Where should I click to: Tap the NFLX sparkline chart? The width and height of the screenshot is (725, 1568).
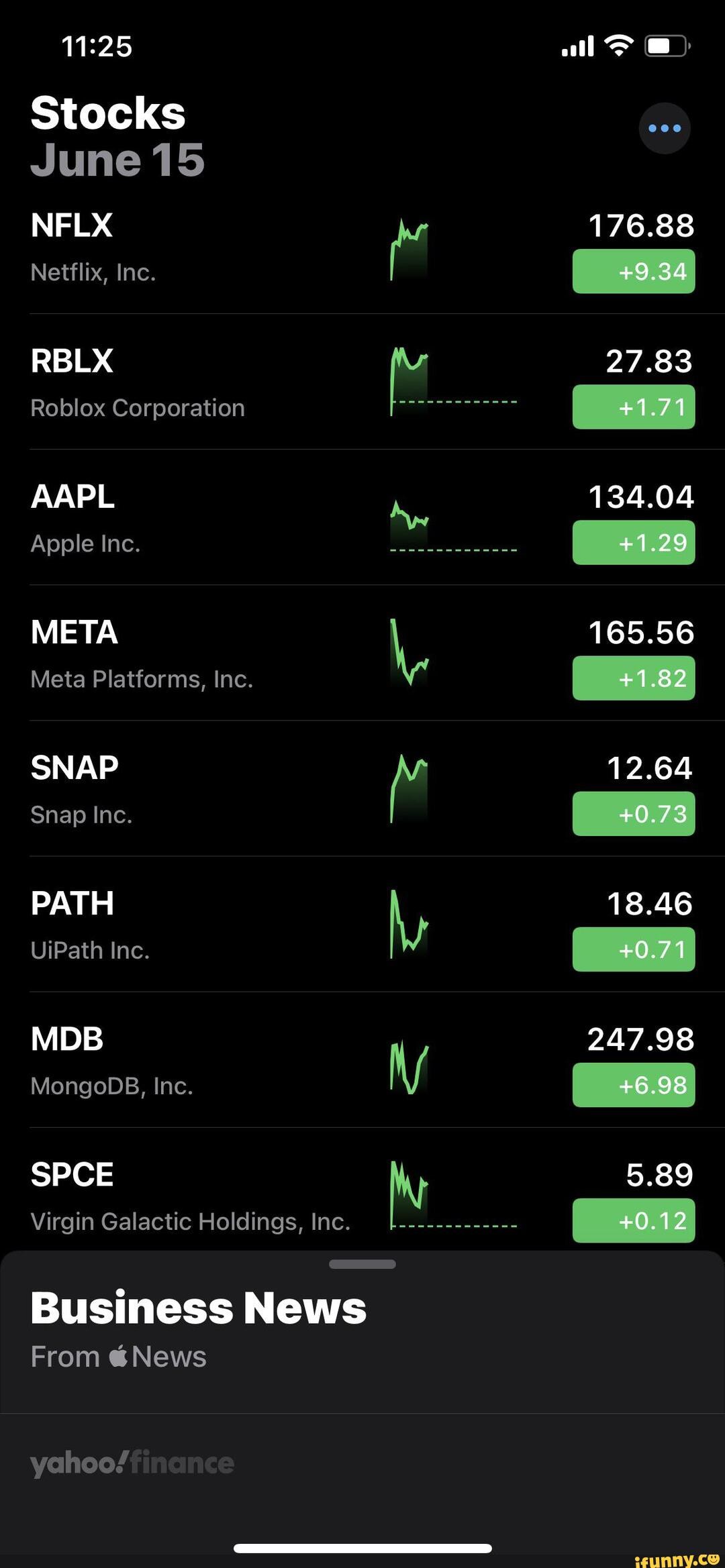409,248
